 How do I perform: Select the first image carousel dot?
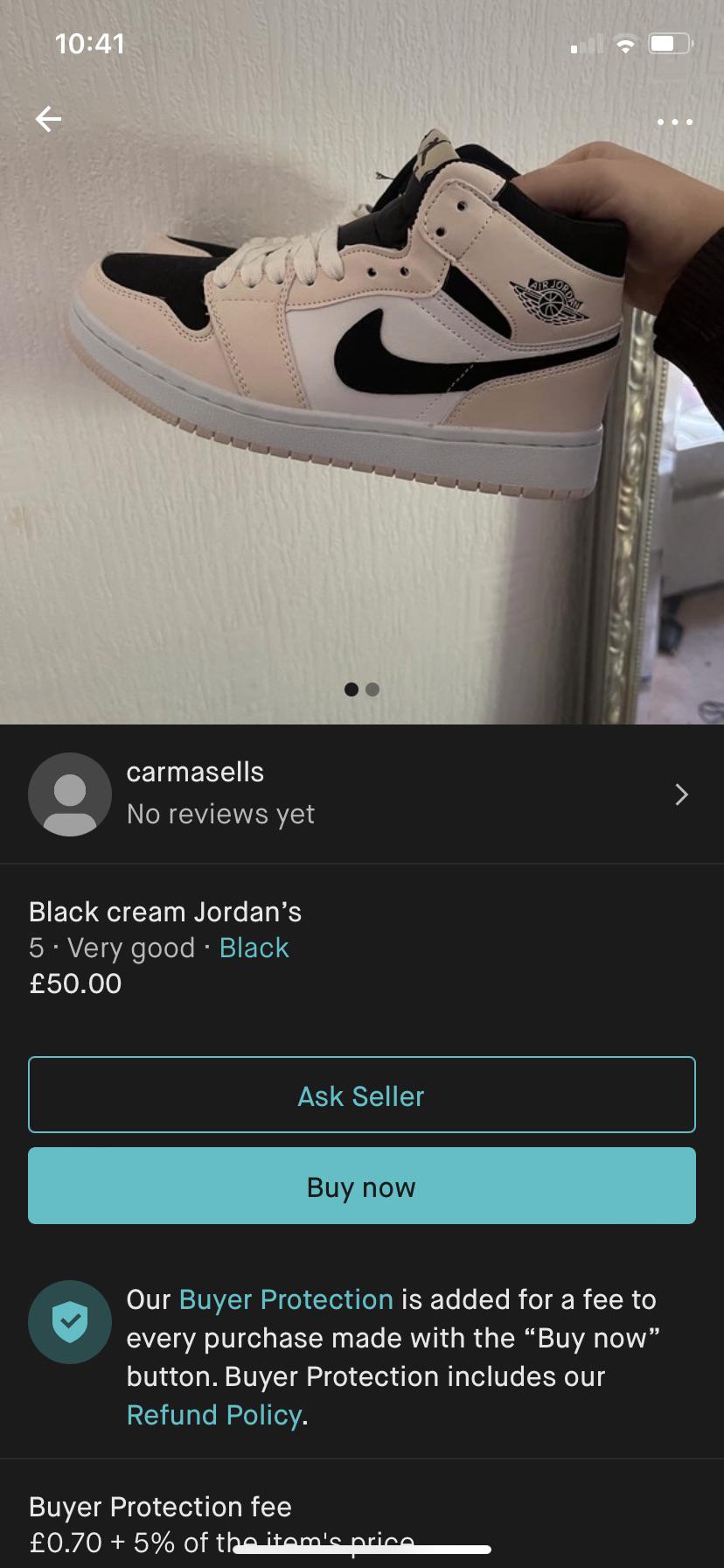coord(352,689)
